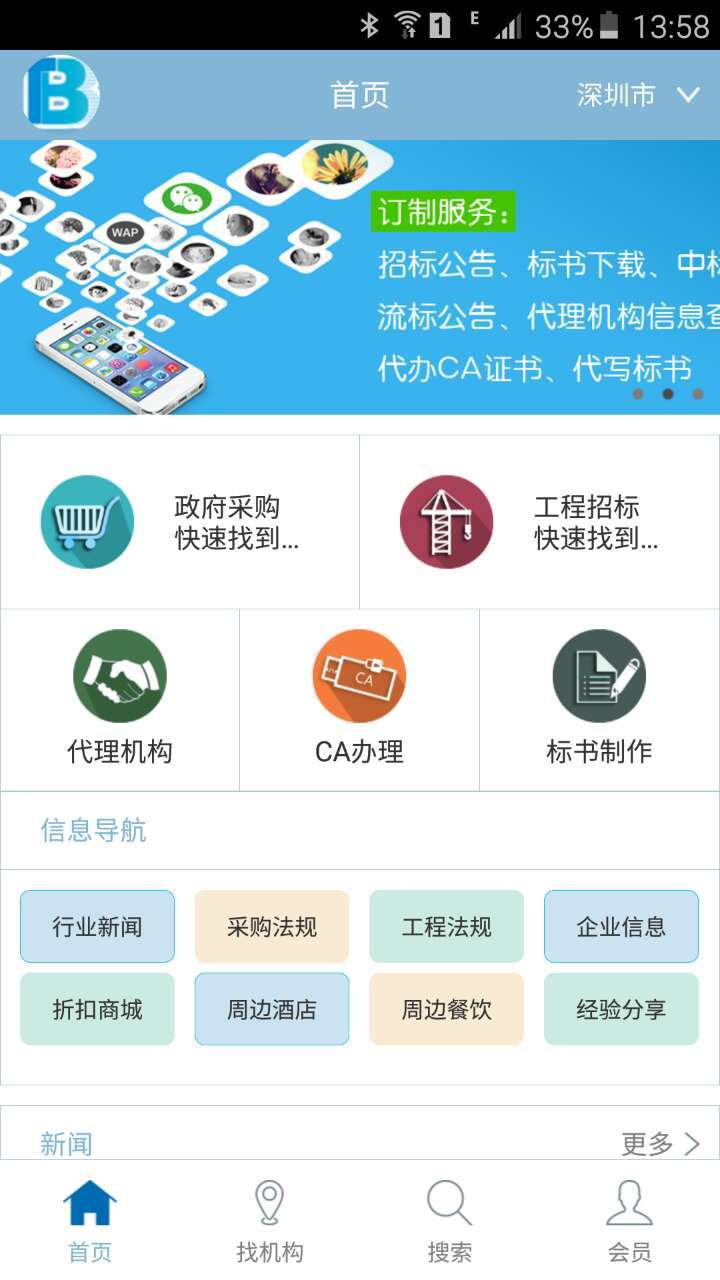Browse 周边餐饮 nearby dining

(446, 1009)
